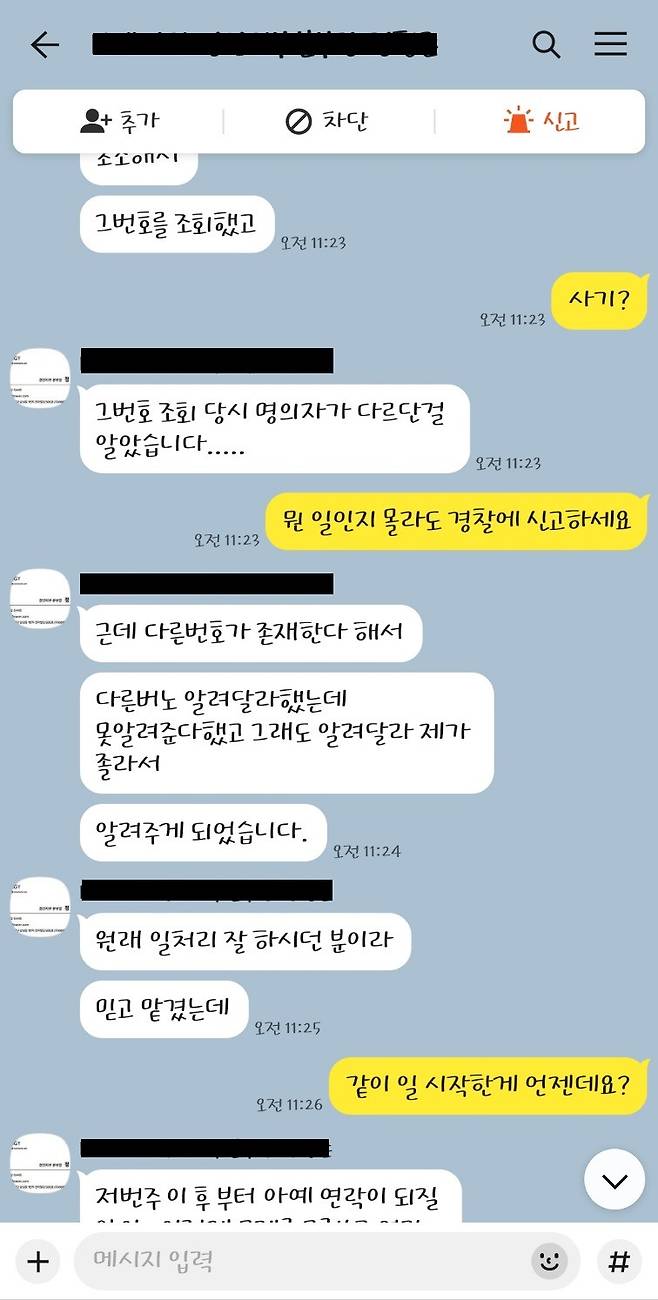Jump to the latest message
This screenshot has width=658, height=1300.
(614, 1181)
